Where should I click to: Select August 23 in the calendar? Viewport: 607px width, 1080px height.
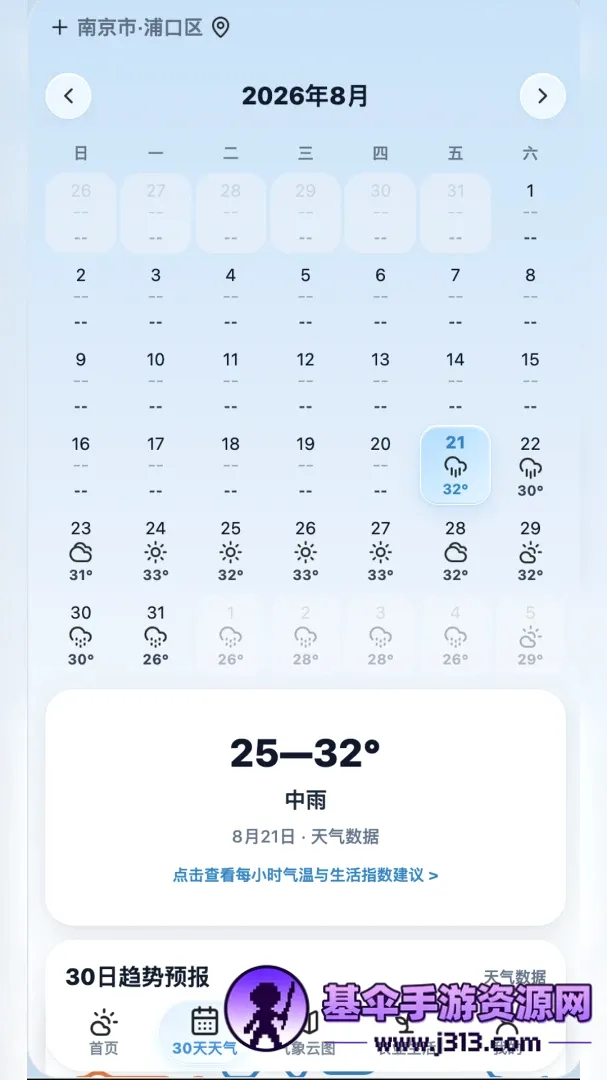[x=81, y=550]
